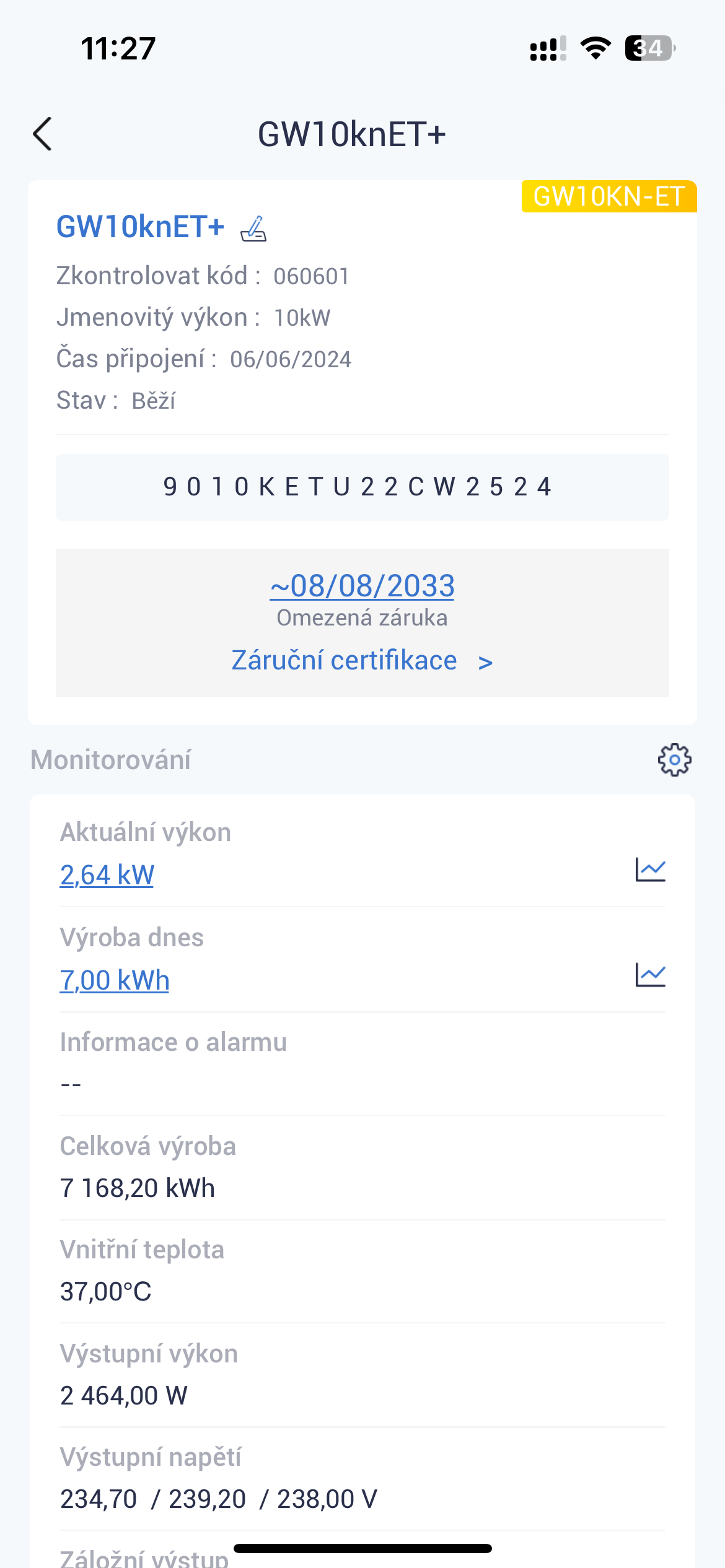This screenshot has height=1568, width=725.
Task: Open the Monitorování settings gear
Action: pyautogui.click(x=674, y=759)
